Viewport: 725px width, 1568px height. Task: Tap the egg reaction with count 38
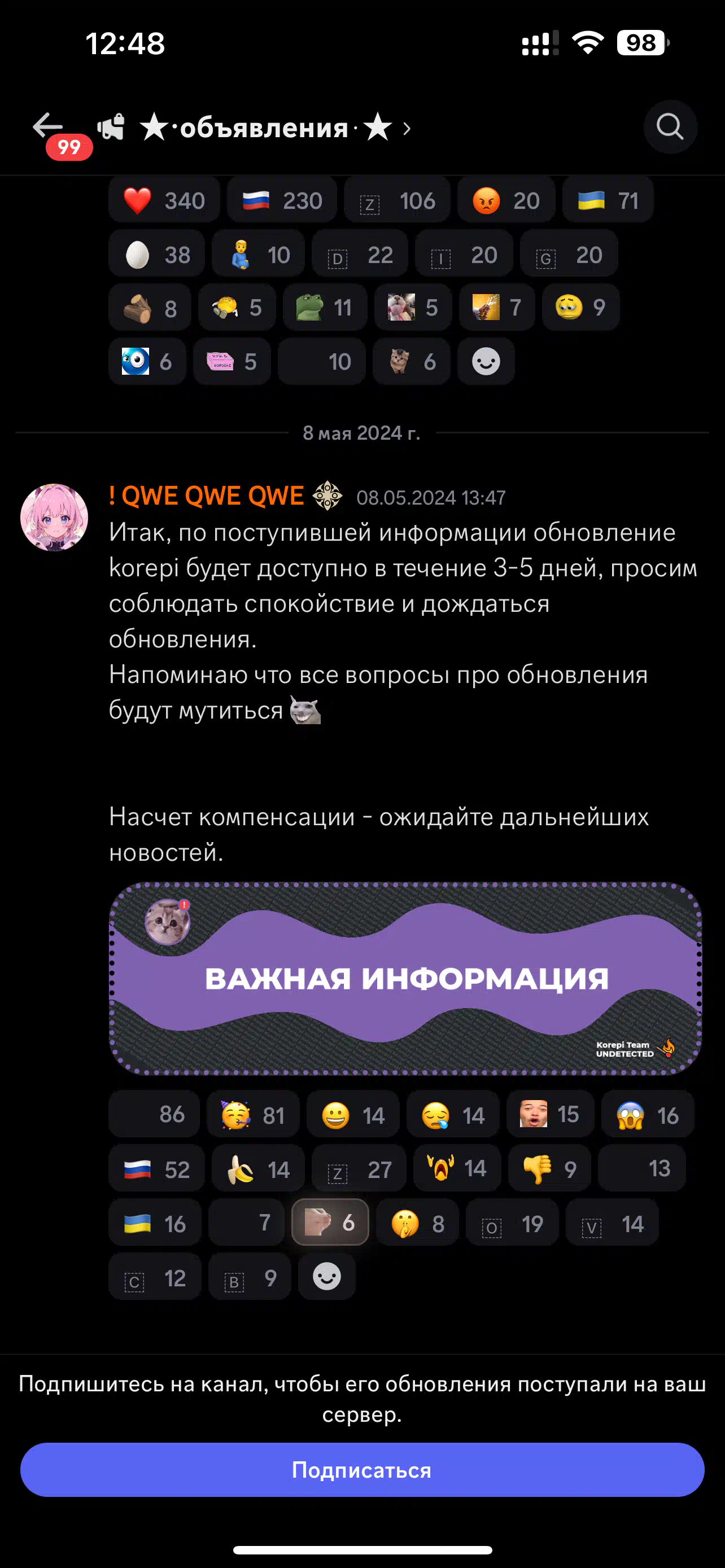[156, 255]
